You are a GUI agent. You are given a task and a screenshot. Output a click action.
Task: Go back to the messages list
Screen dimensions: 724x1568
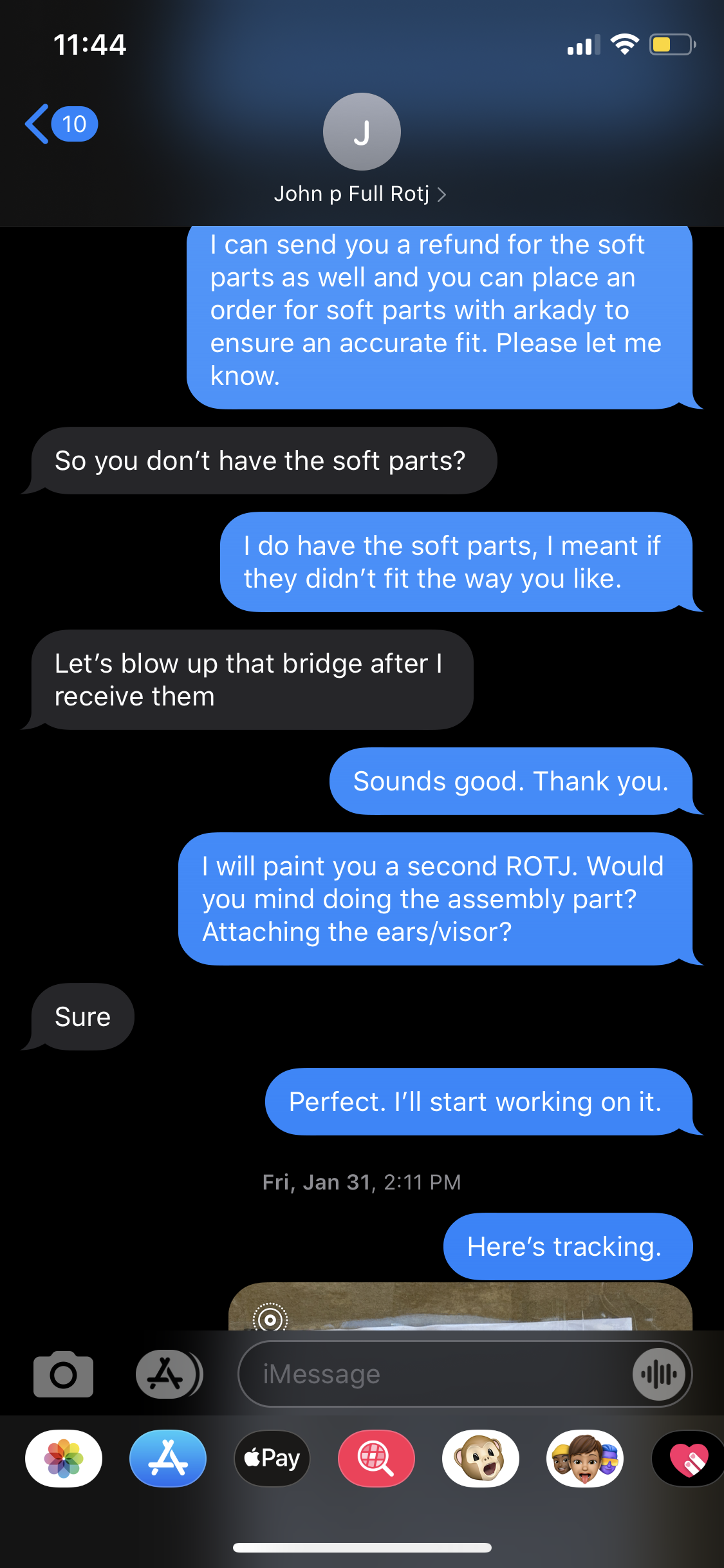[61, 124]
